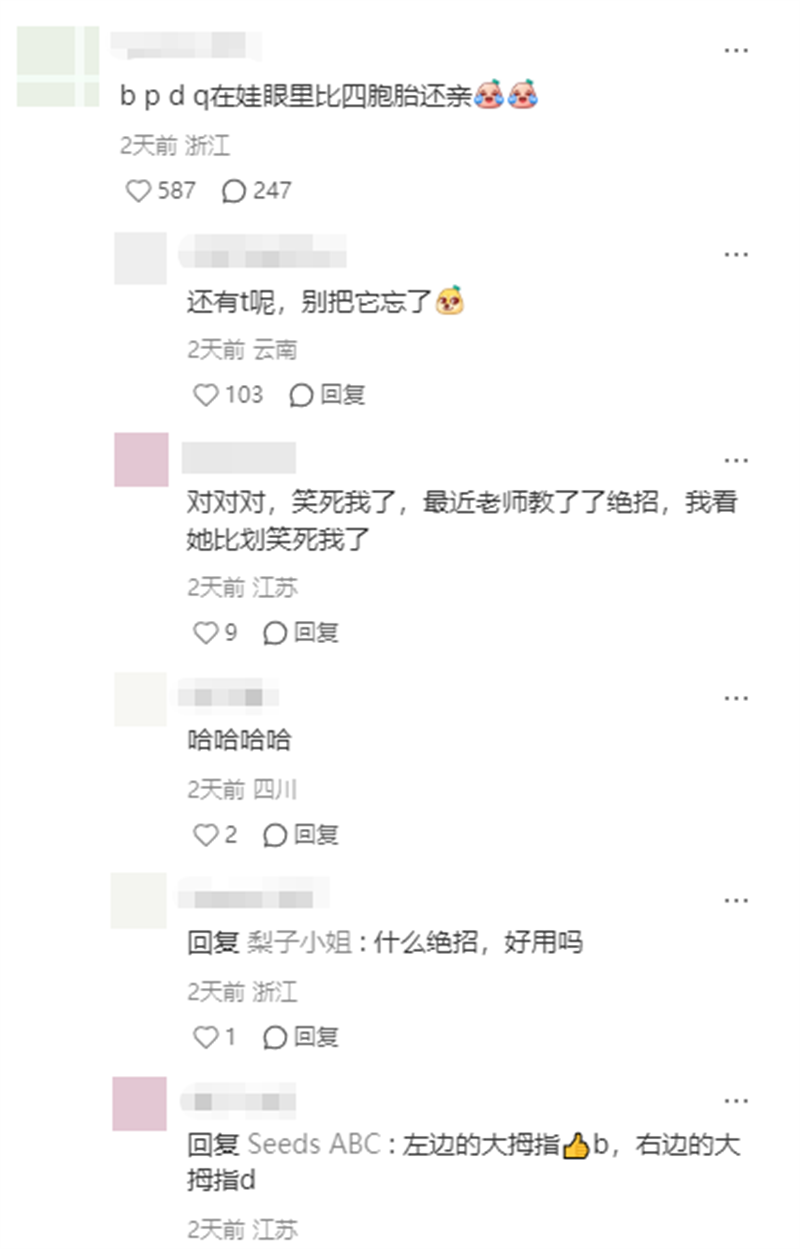Like the comment '还有t呢，别把它忘了'
Viewport: 800px width, 1249px height.
pyautogui.click(x=205, y=395)
